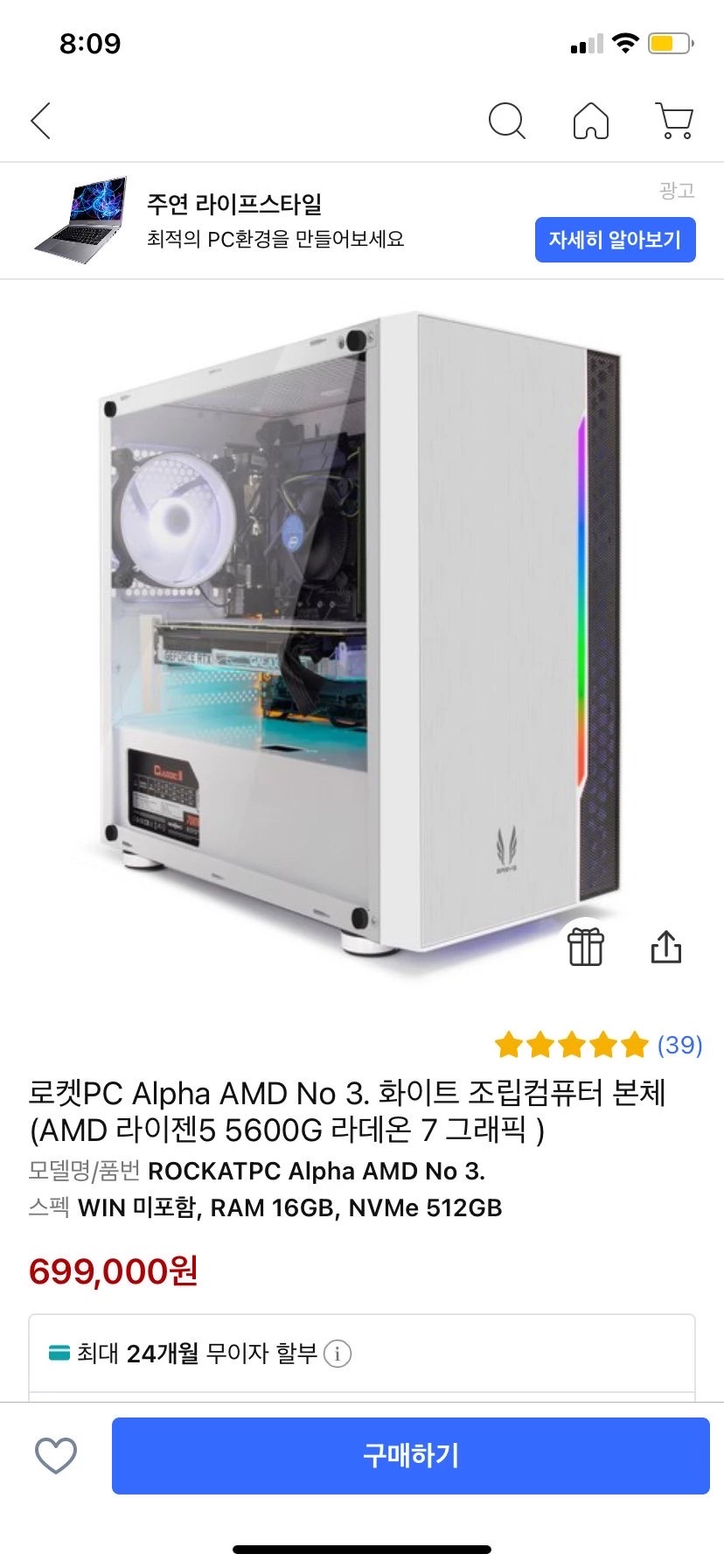Go to the home screen via house icon

[591, 122]
